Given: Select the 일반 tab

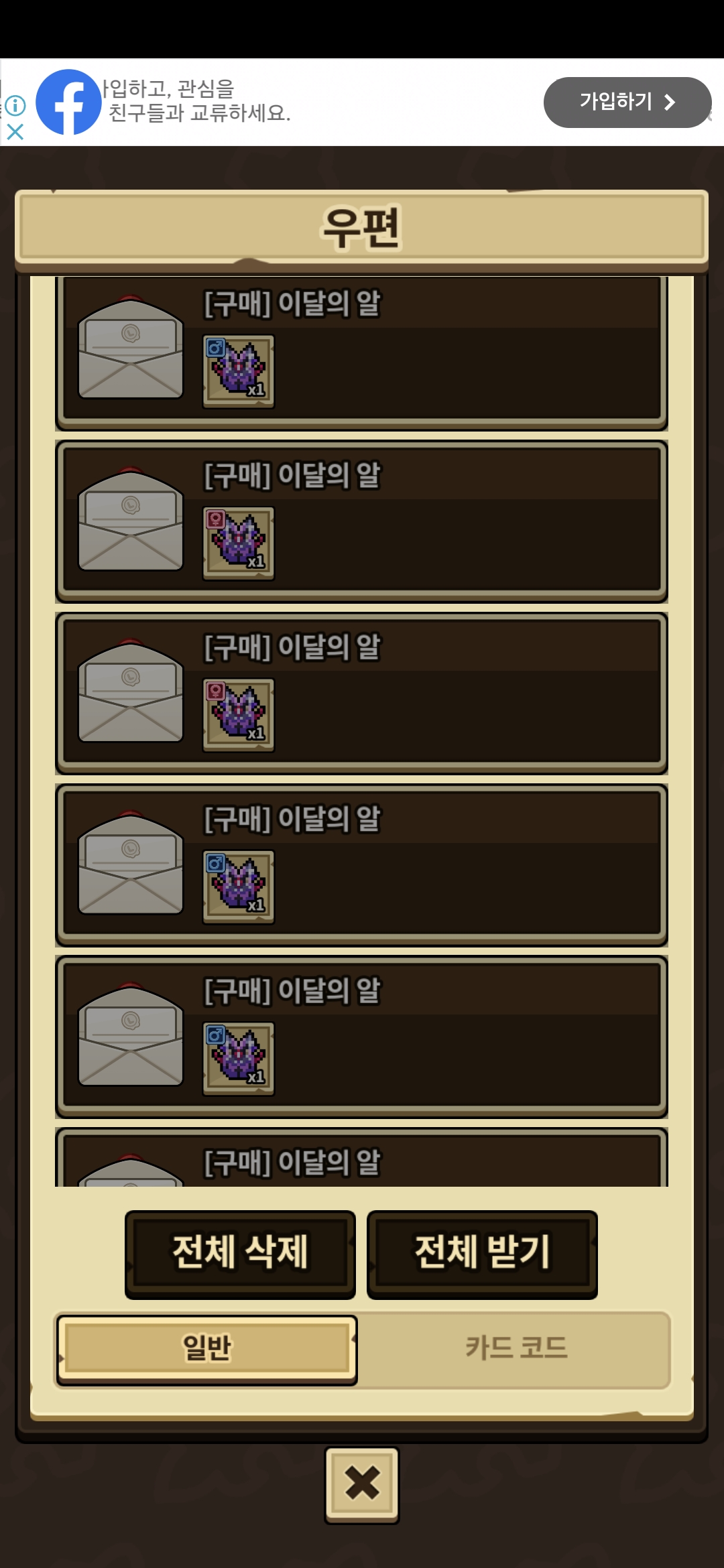Looking at the screenshot, I should click(206, 1349).
